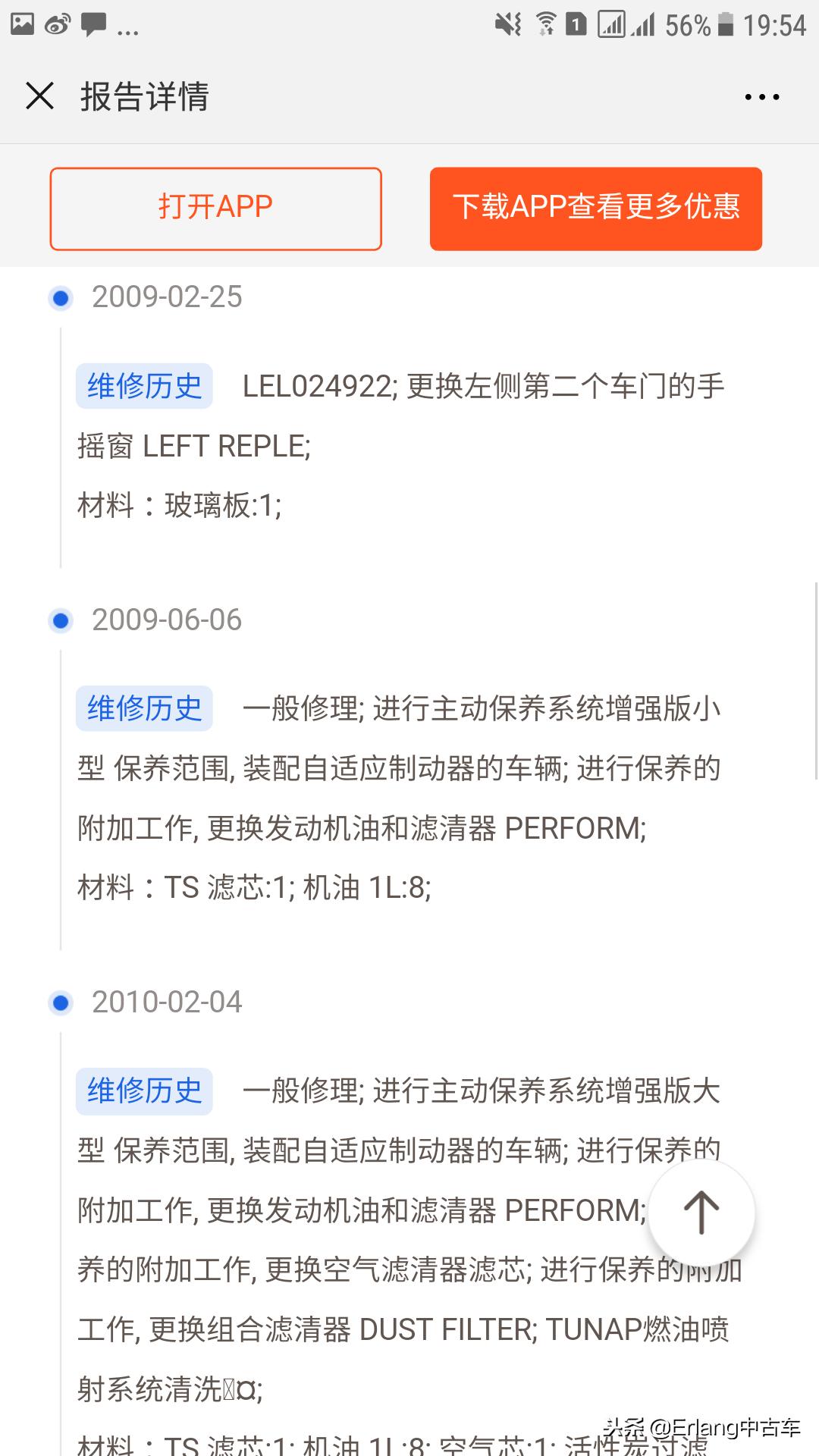
Task: Select the 维修历史 tag under 2009-02-25
Action: (144, 385)
